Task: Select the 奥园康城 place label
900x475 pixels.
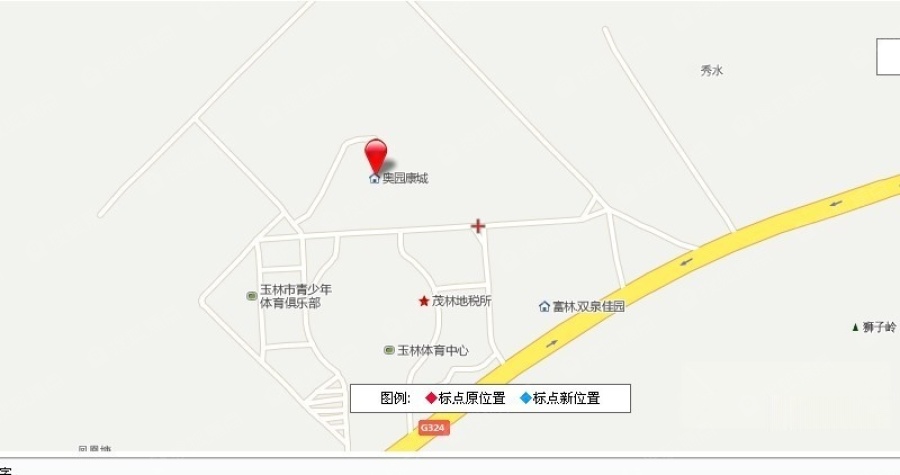Action: pyautogui.click(x=404, y=178)
